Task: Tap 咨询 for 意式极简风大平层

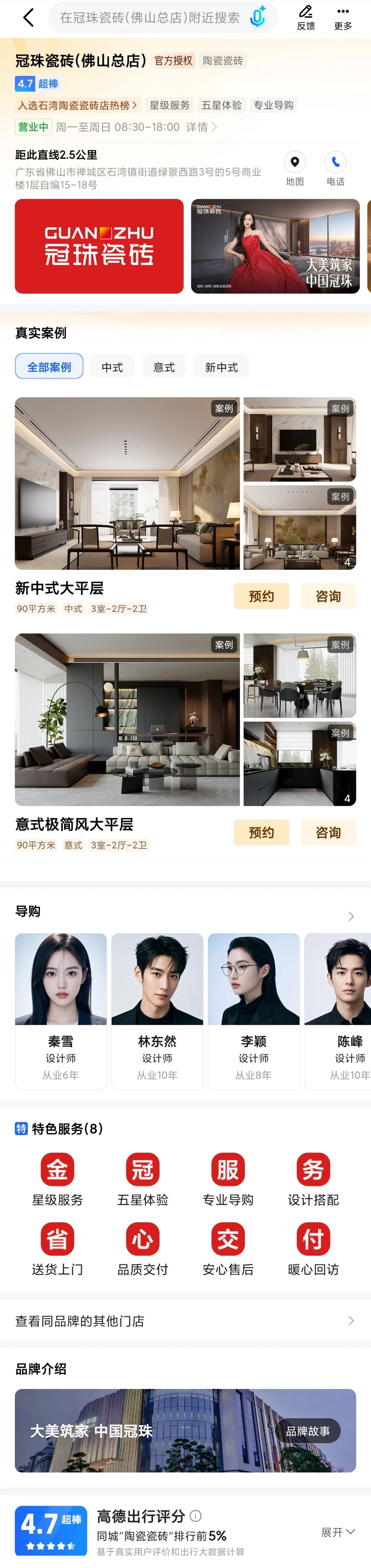Action: [x=328, y=833]
